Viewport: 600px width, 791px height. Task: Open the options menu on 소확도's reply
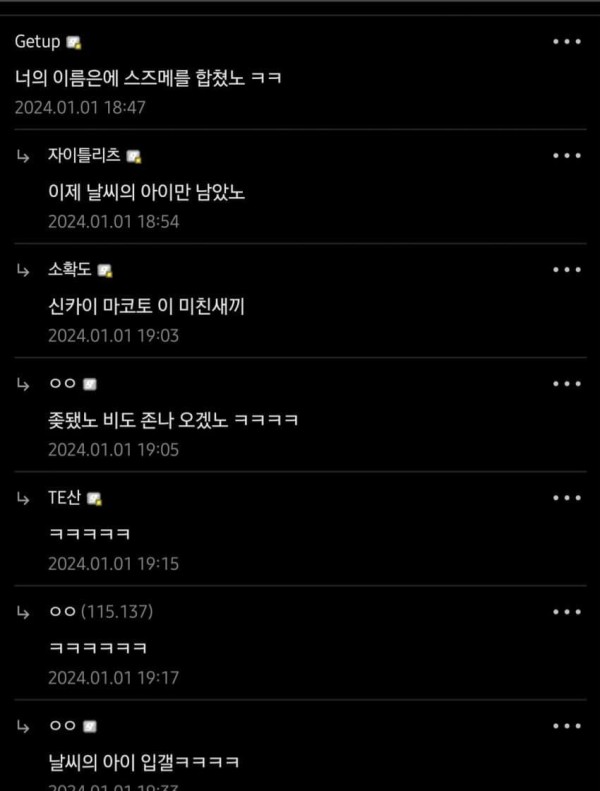pyautogui.click(x=567, y=270)
